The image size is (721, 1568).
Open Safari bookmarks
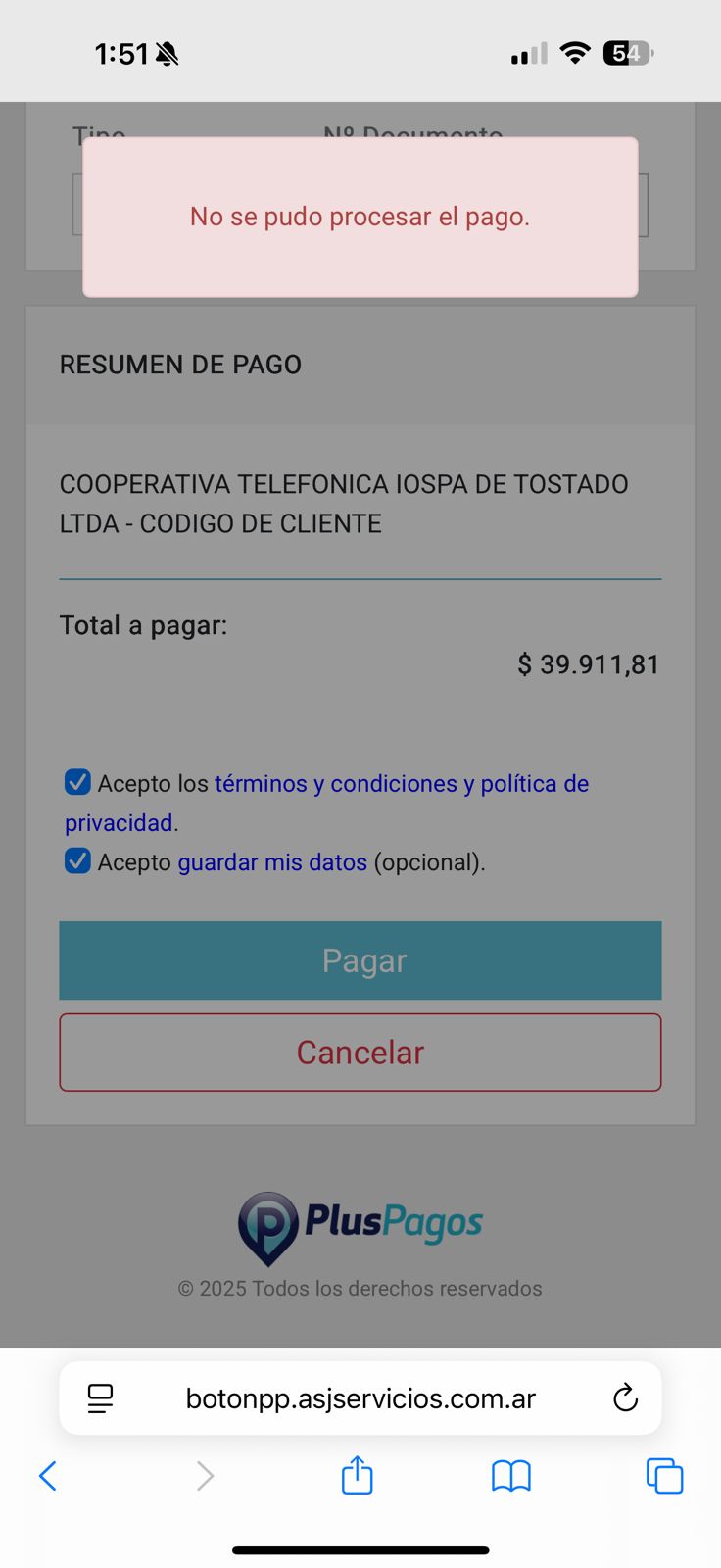[x=511, y=1476]
